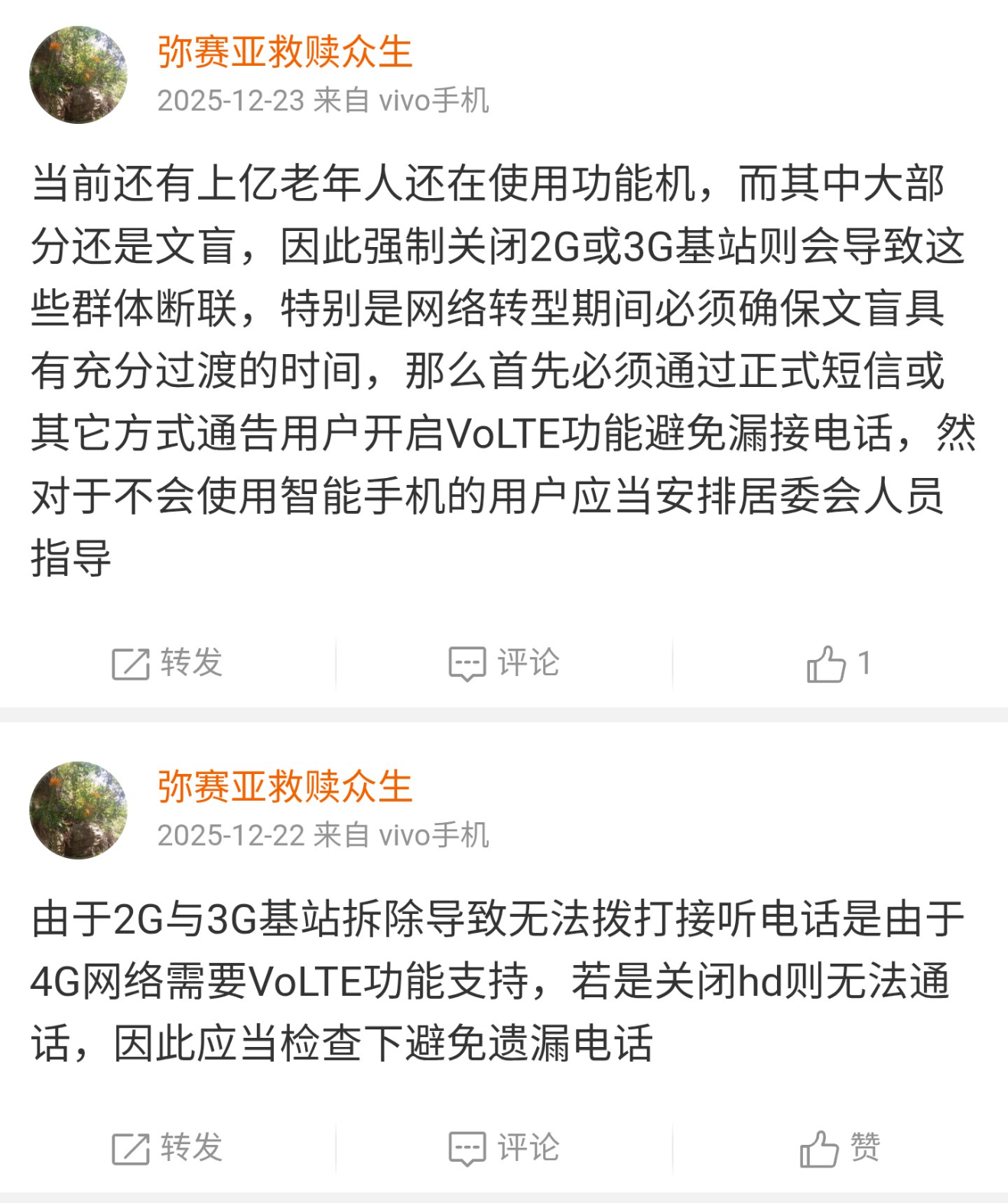The width and height of the screenshot is (1008, 1203).
Task: Open username on the 2025-12-22 post
Action: [x=285, y=787]
